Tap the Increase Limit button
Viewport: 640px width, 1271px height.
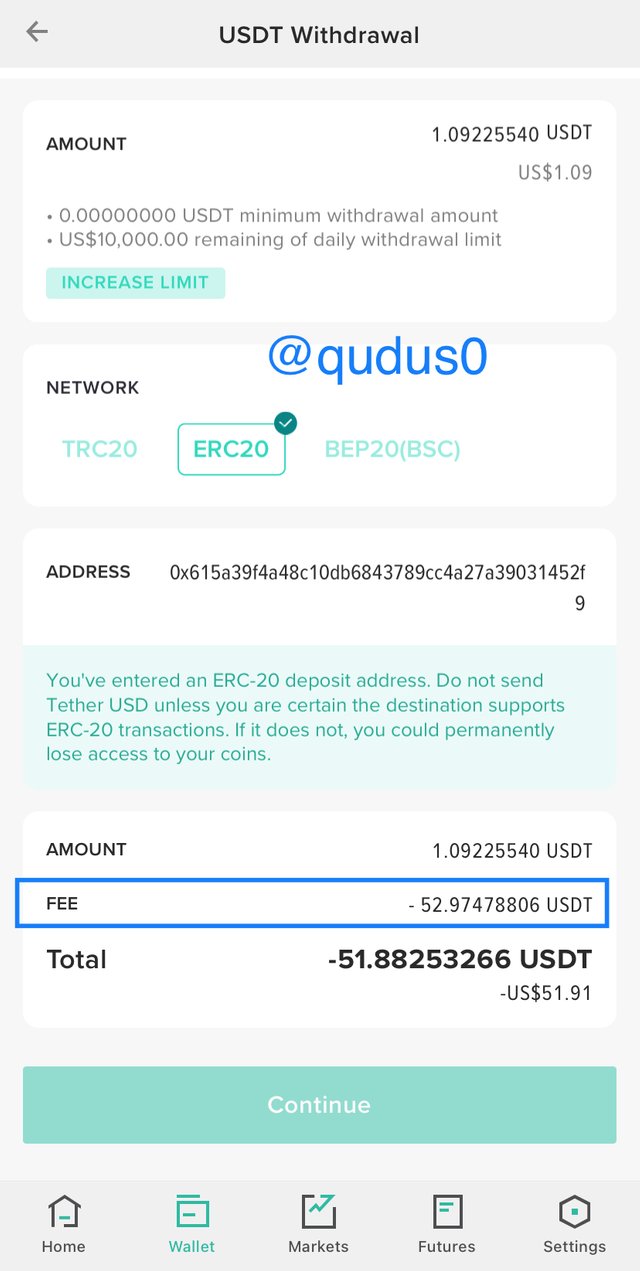(x=135, y=283)
